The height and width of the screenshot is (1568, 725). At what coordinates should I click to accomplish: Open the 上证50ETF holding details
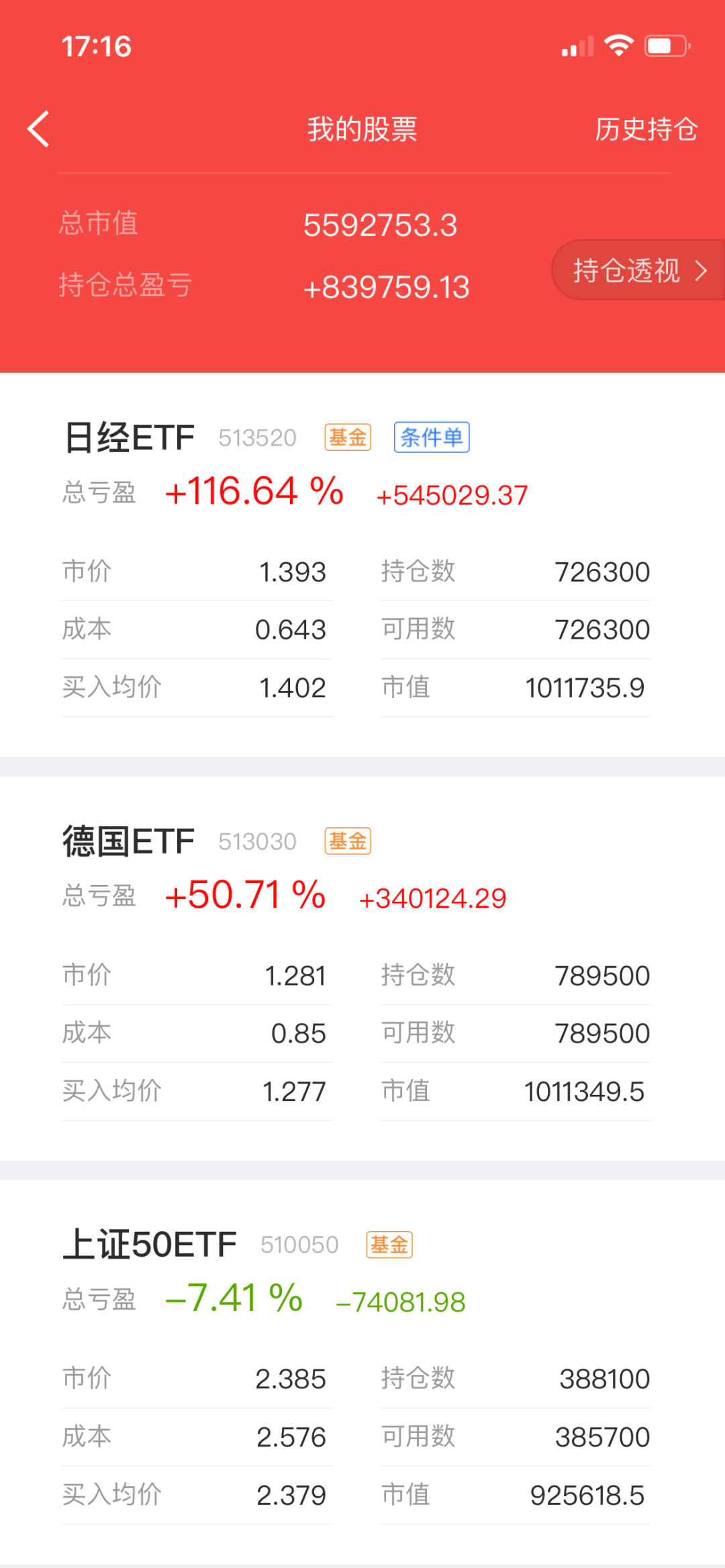coord(150,1245)
